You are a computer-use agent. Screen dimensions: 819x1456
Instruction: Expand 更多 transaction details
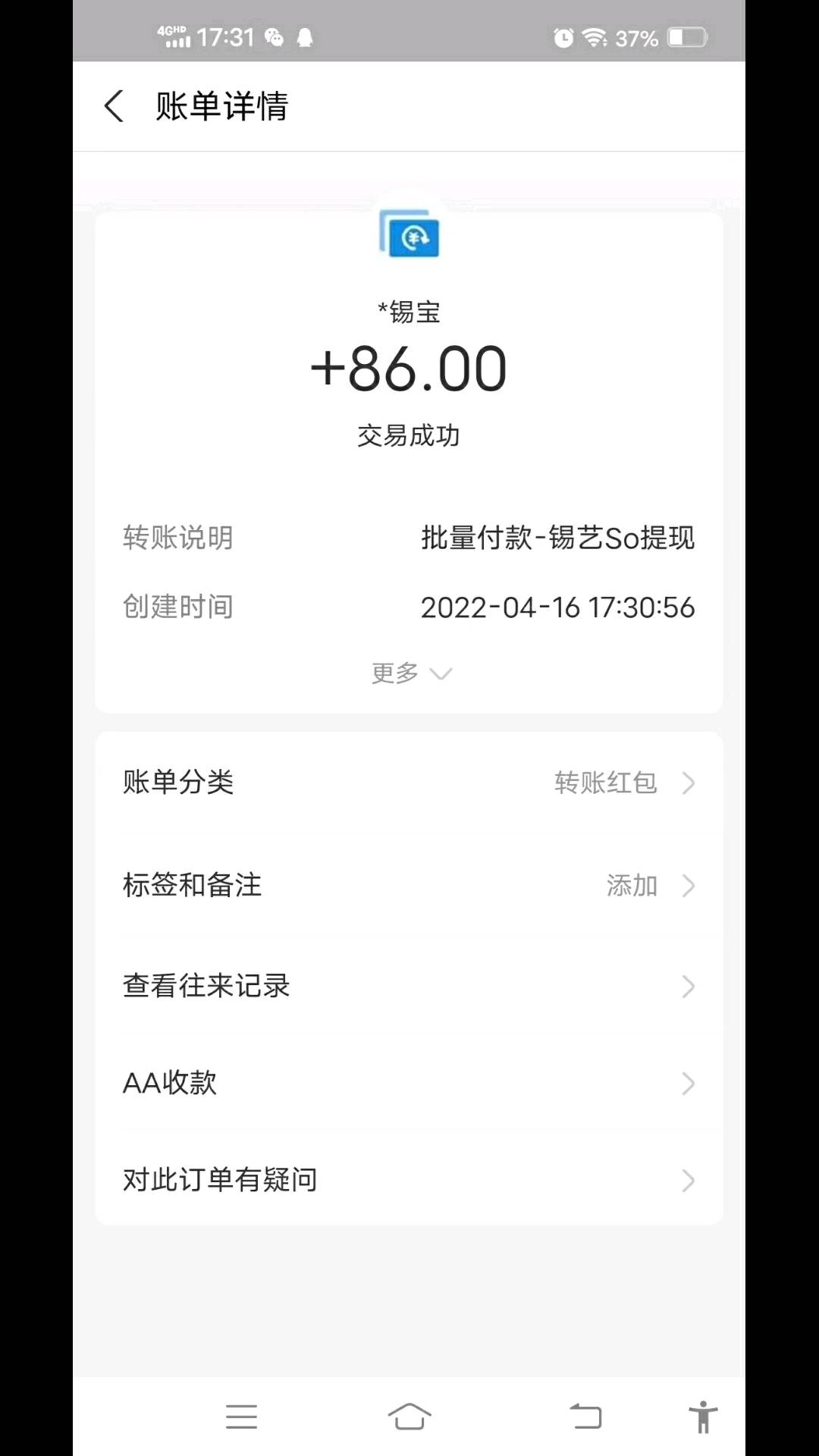[409, 673]
